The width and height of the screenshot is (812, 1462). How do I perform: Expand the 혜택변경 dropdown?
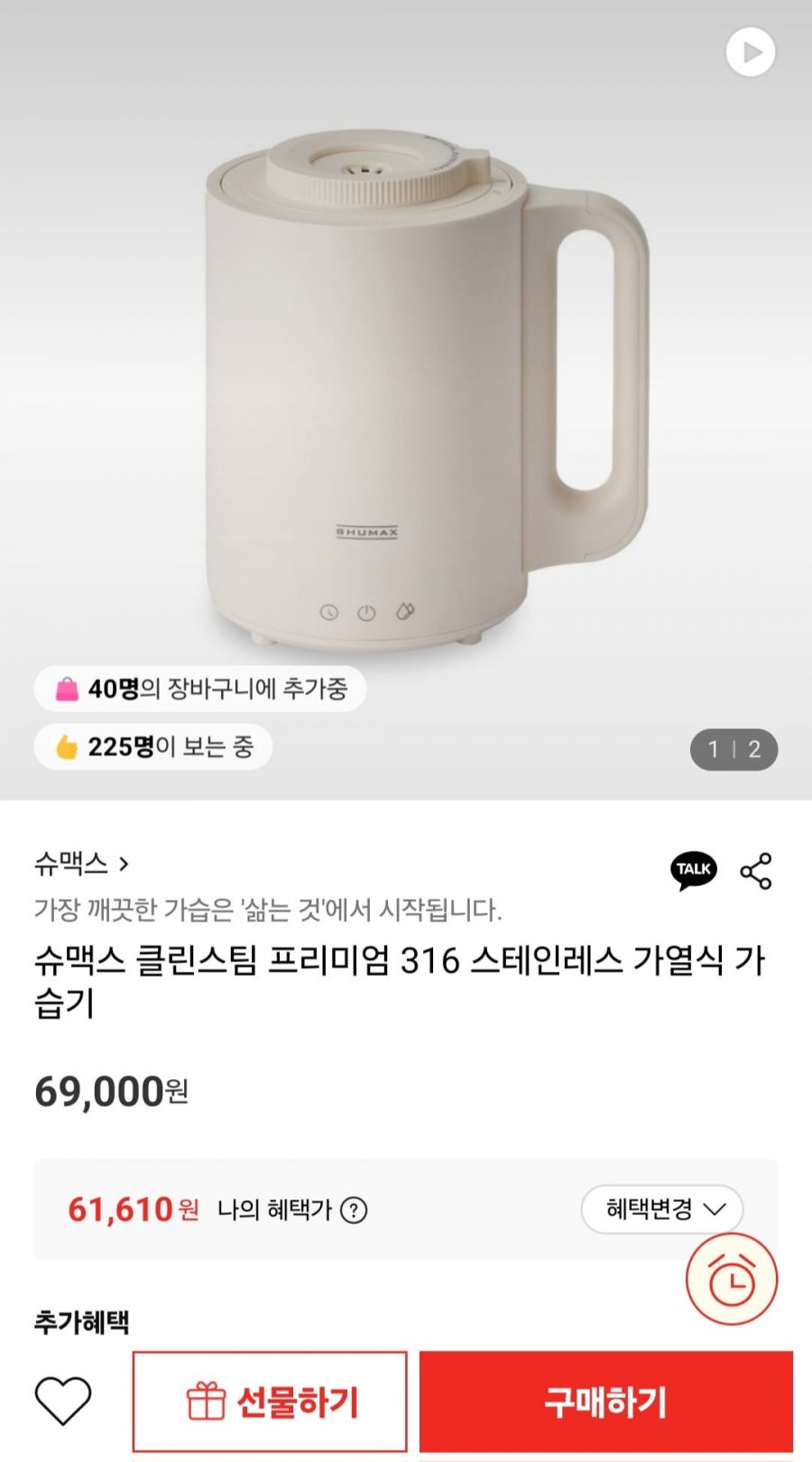click(662, 1208)
